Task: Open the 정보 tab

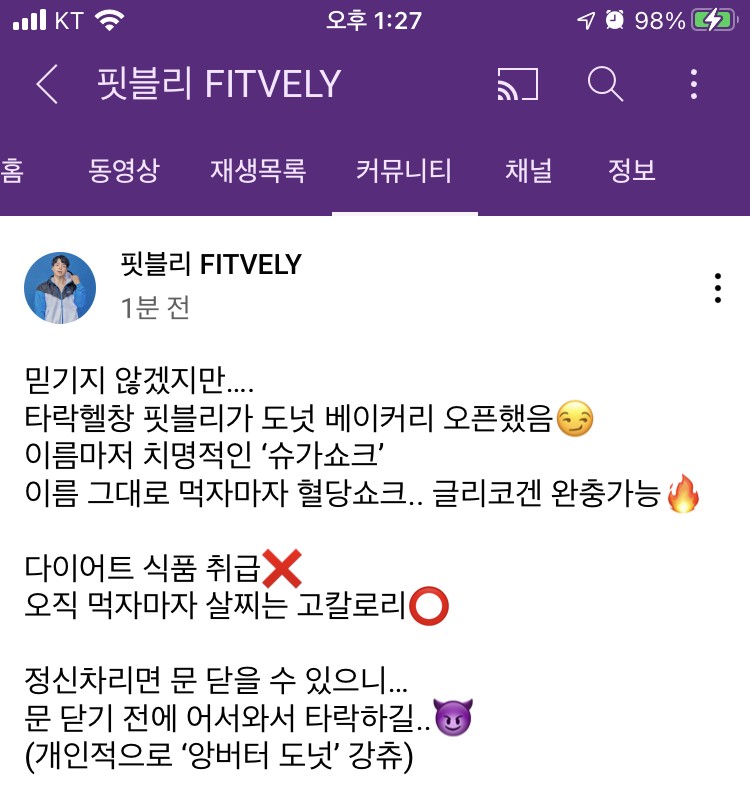Action: (632, 171)
